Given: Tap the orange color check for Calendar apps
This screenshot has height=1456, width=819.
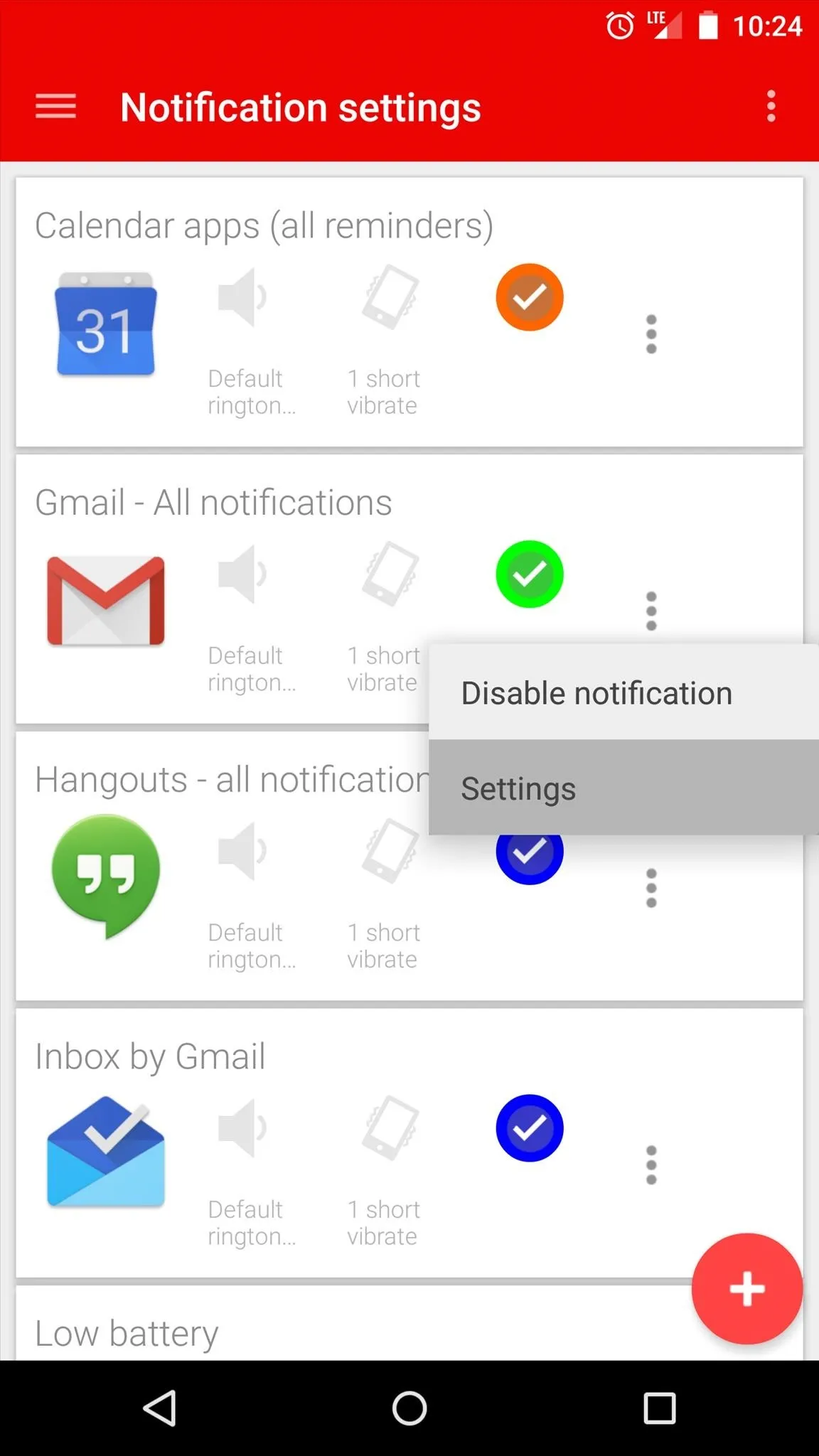Looking at the screenshot, I should click(530, 297).
